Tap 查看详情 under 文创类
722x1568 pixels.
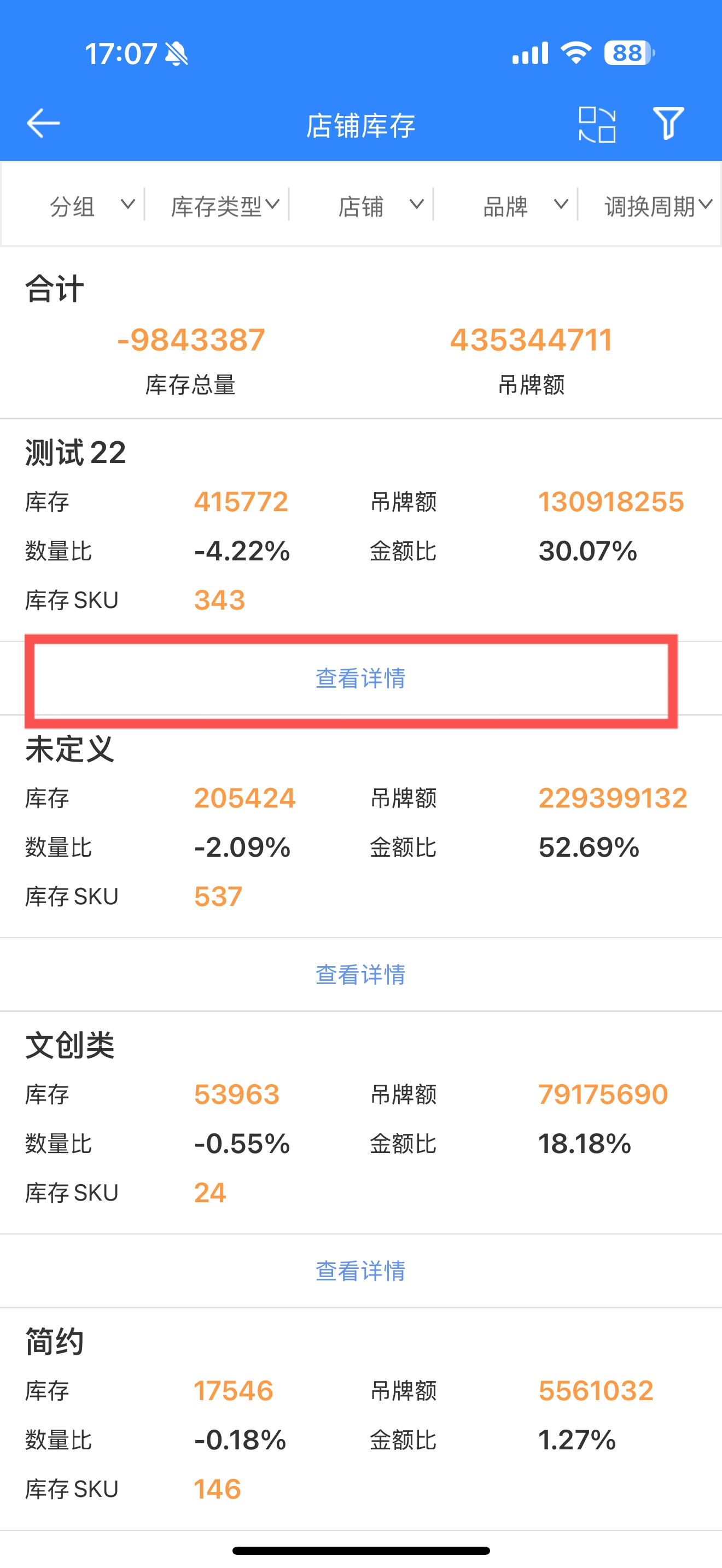360,1271
